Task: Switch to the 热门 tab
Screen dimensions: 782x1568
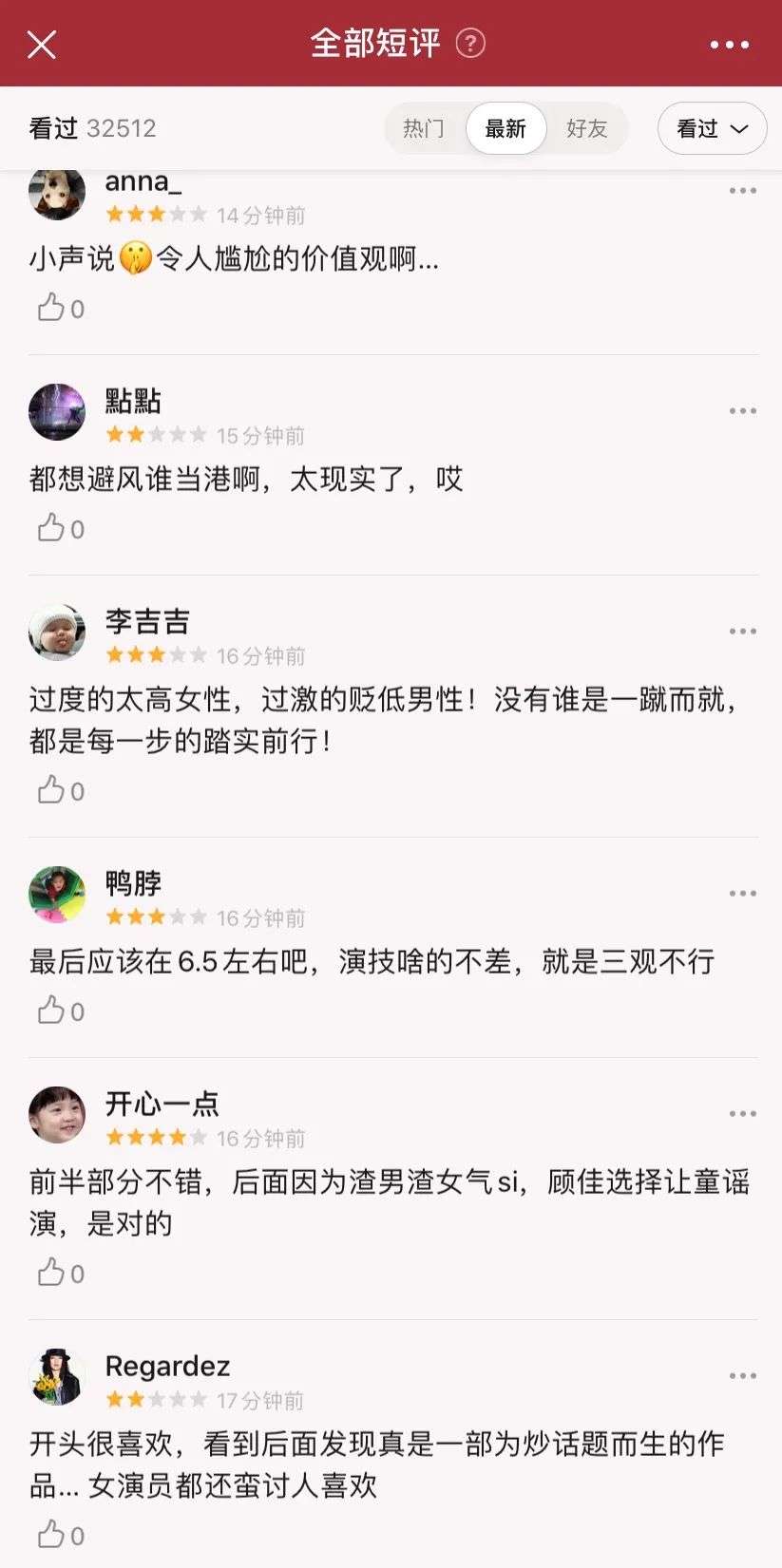Action: coord(424,128)
